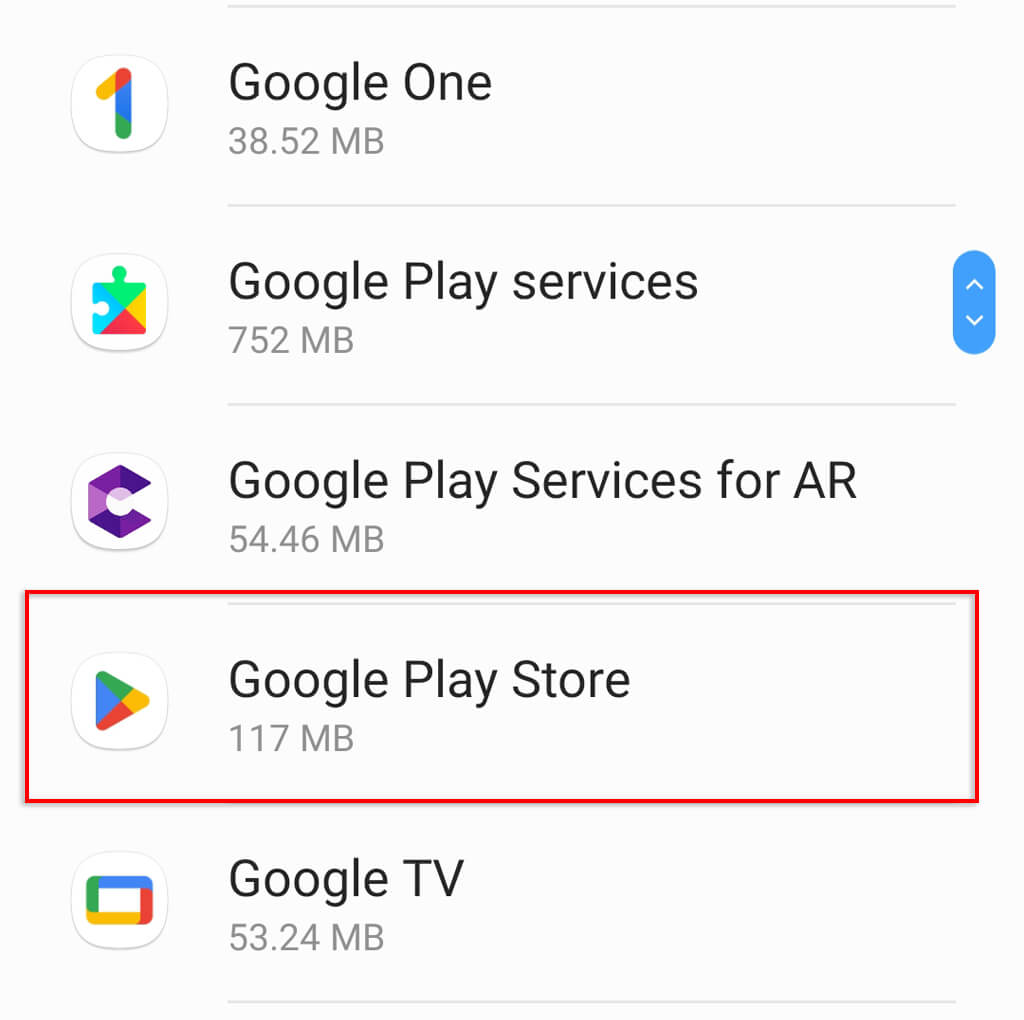Open Google TV app details
The width and height of the screenshot is (1024, 1020).
click(346, 901)
